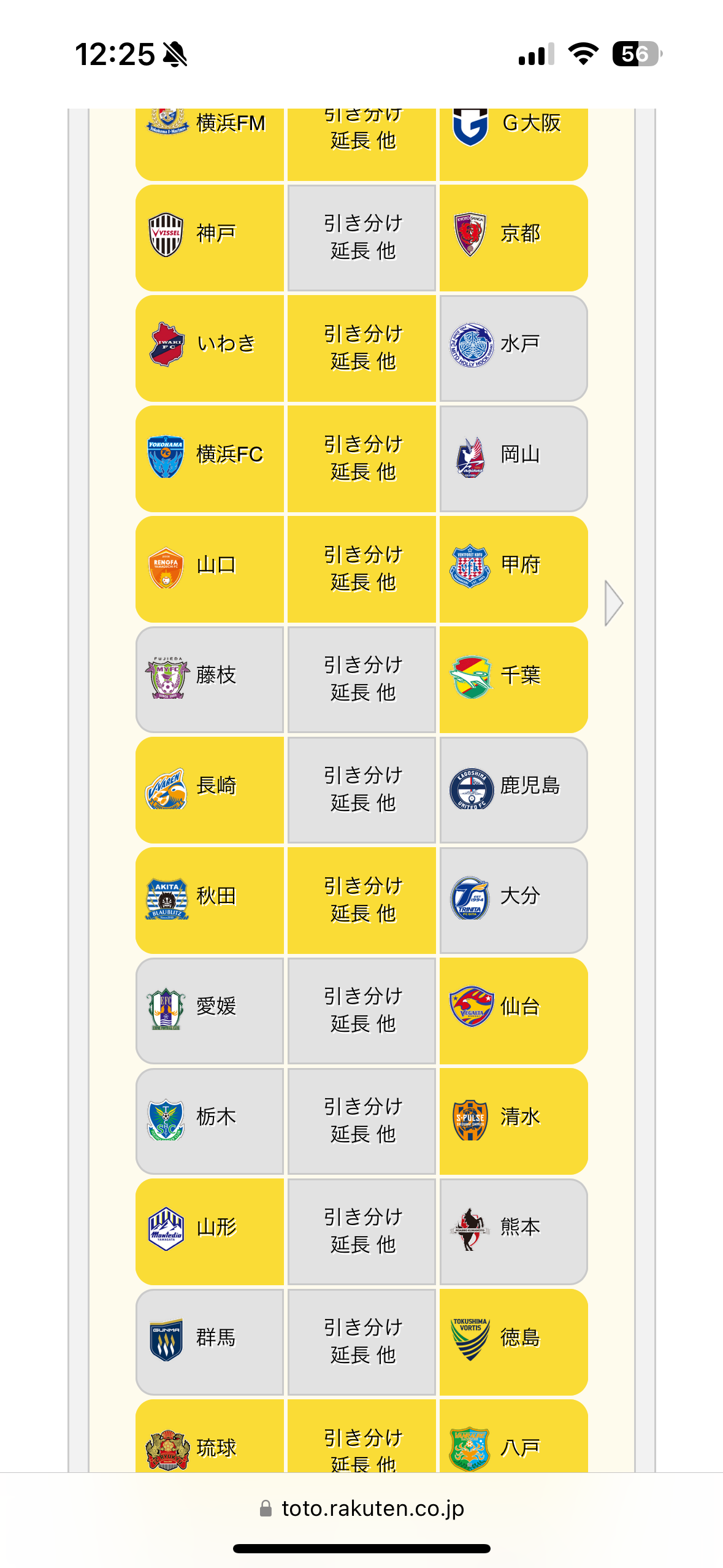Deselect 神戸 home win
The image size is (723, 1568).
[210, 238]
